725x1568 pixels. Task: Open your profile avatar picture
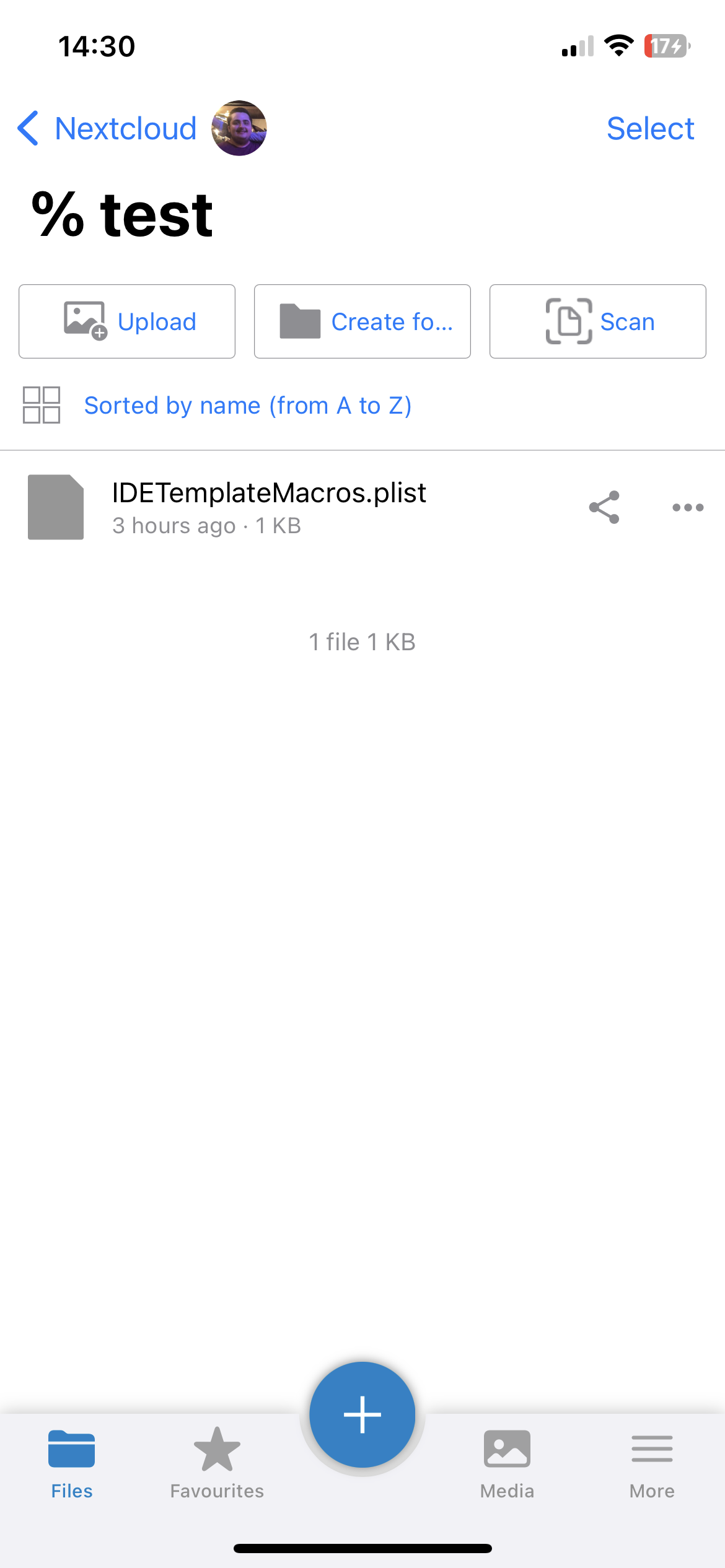(239, 128)
